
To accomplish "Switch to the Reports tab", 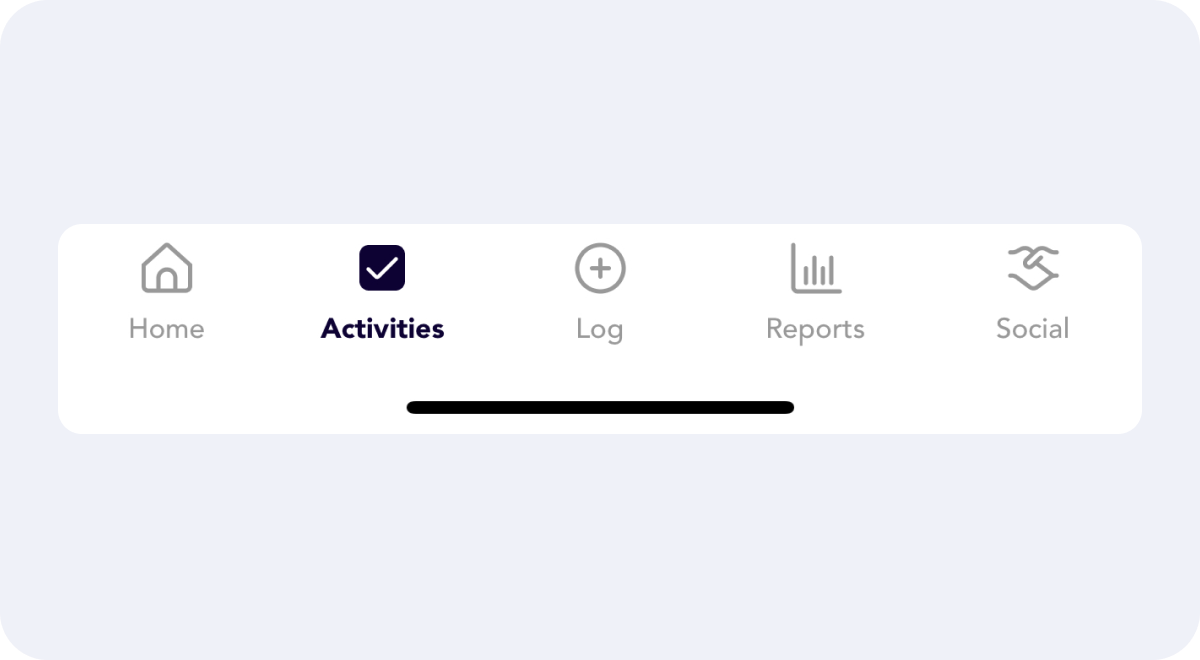I will 815,290.
